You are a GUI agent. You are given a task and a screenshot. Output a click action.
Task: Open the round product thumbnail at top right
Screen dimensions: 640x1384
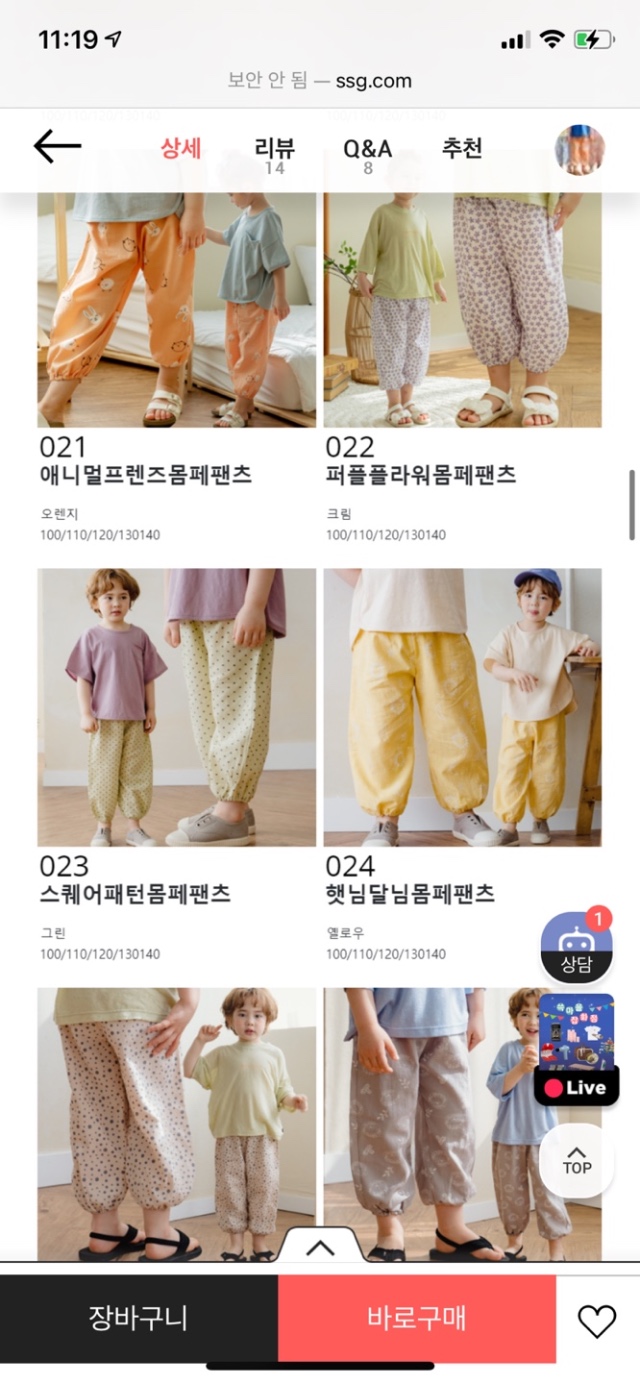click(580, 150)
